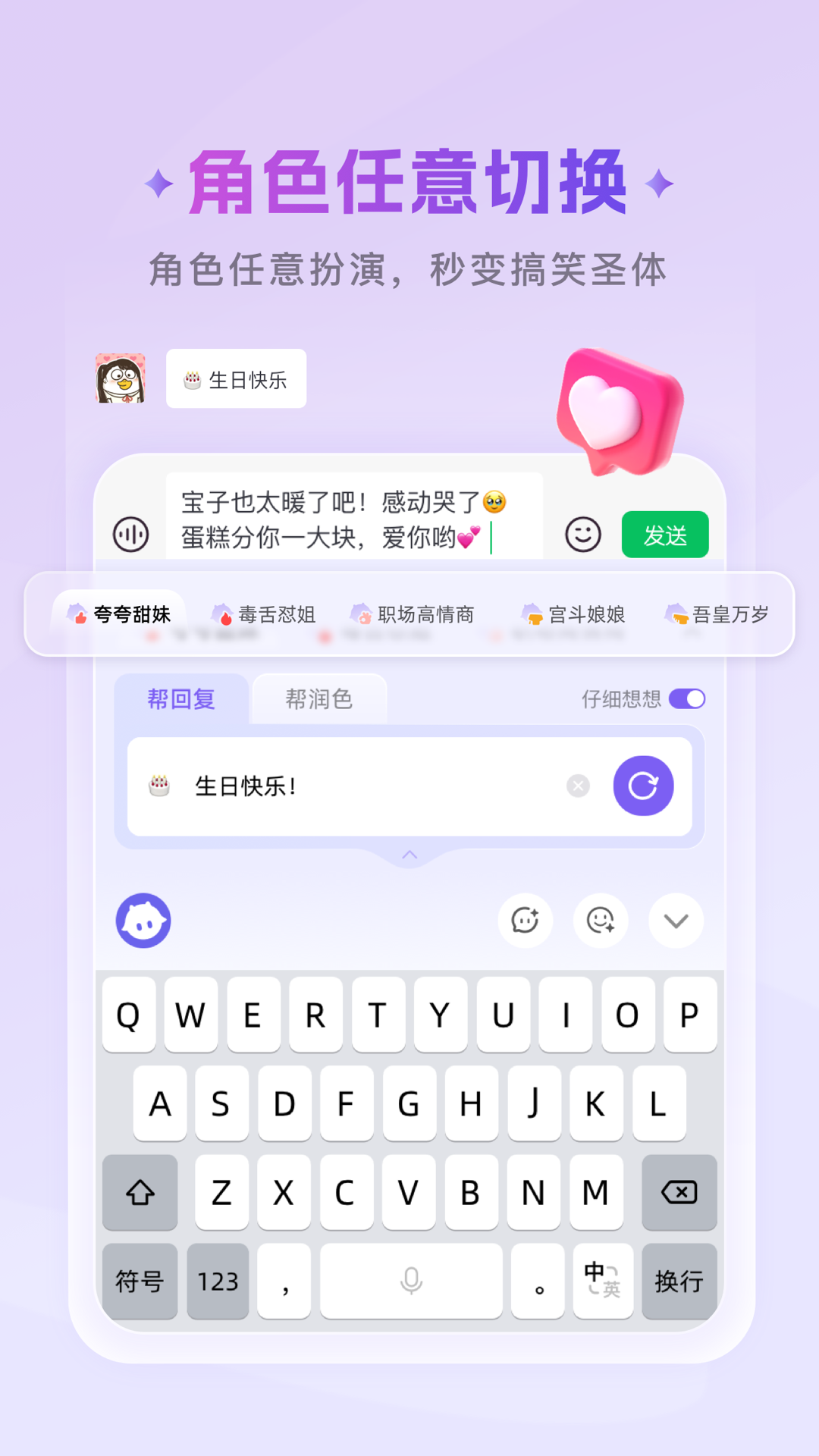819x1456 pixels.
Task: Open the emoji picker beside the send button
Action: pyautogui.click(x=582, y=535)
